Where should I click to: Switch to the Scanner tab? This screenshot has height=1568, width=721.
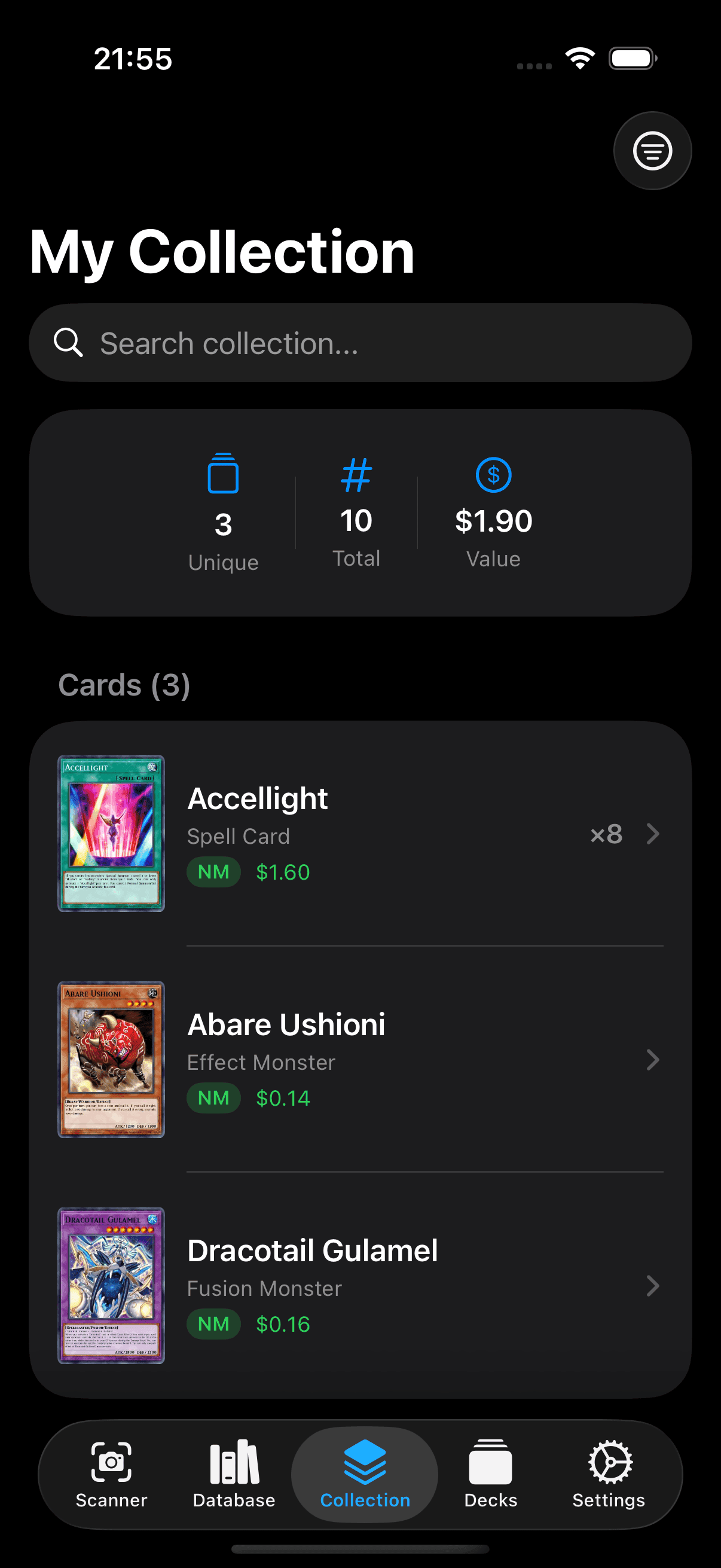pyautogui.click(x=111, y=1474)
